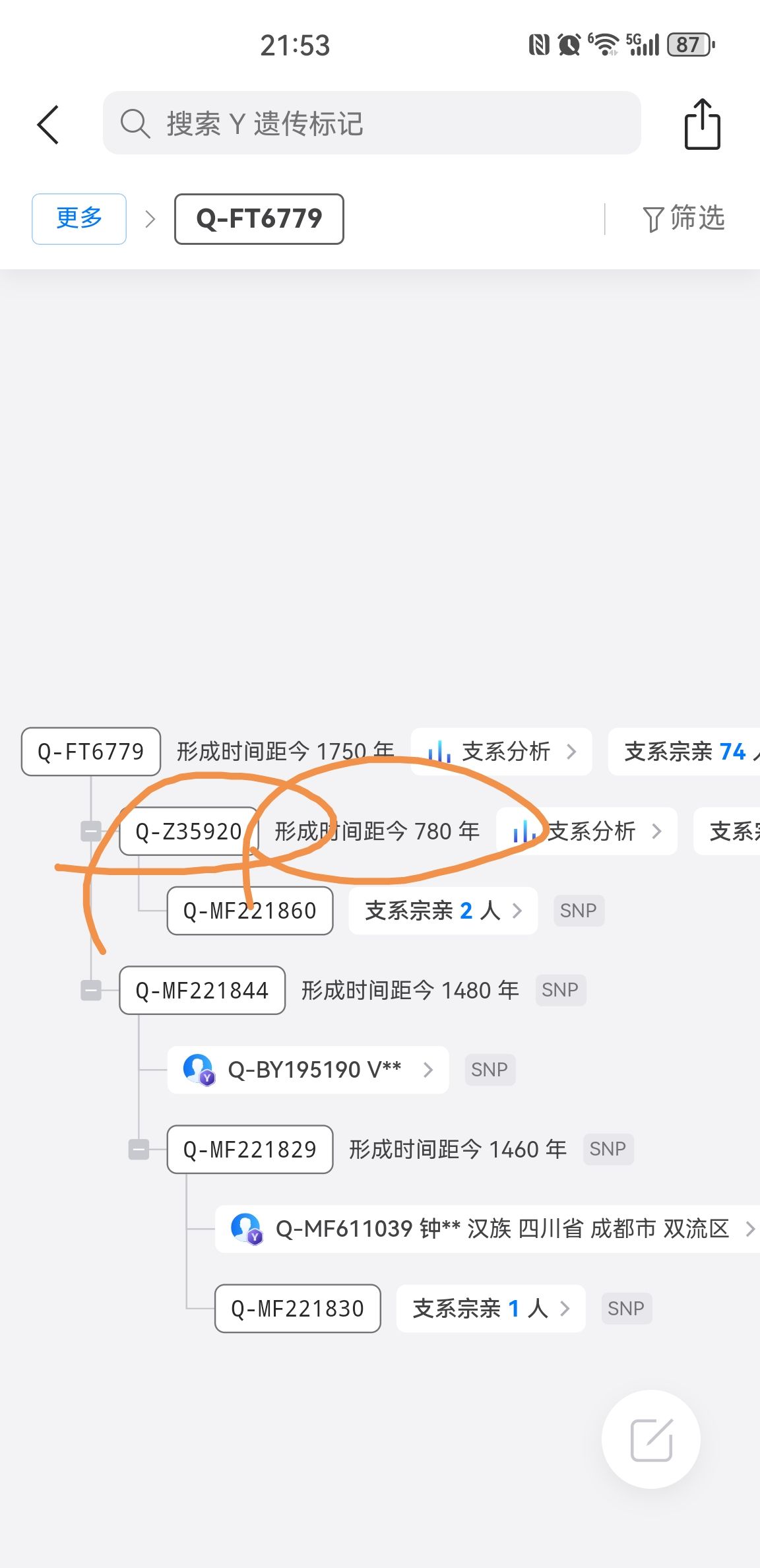Open 支系分析 for Q-FT6779
Image resolution: width=760 pixels, height=1568 pixels.
[501, 751]
